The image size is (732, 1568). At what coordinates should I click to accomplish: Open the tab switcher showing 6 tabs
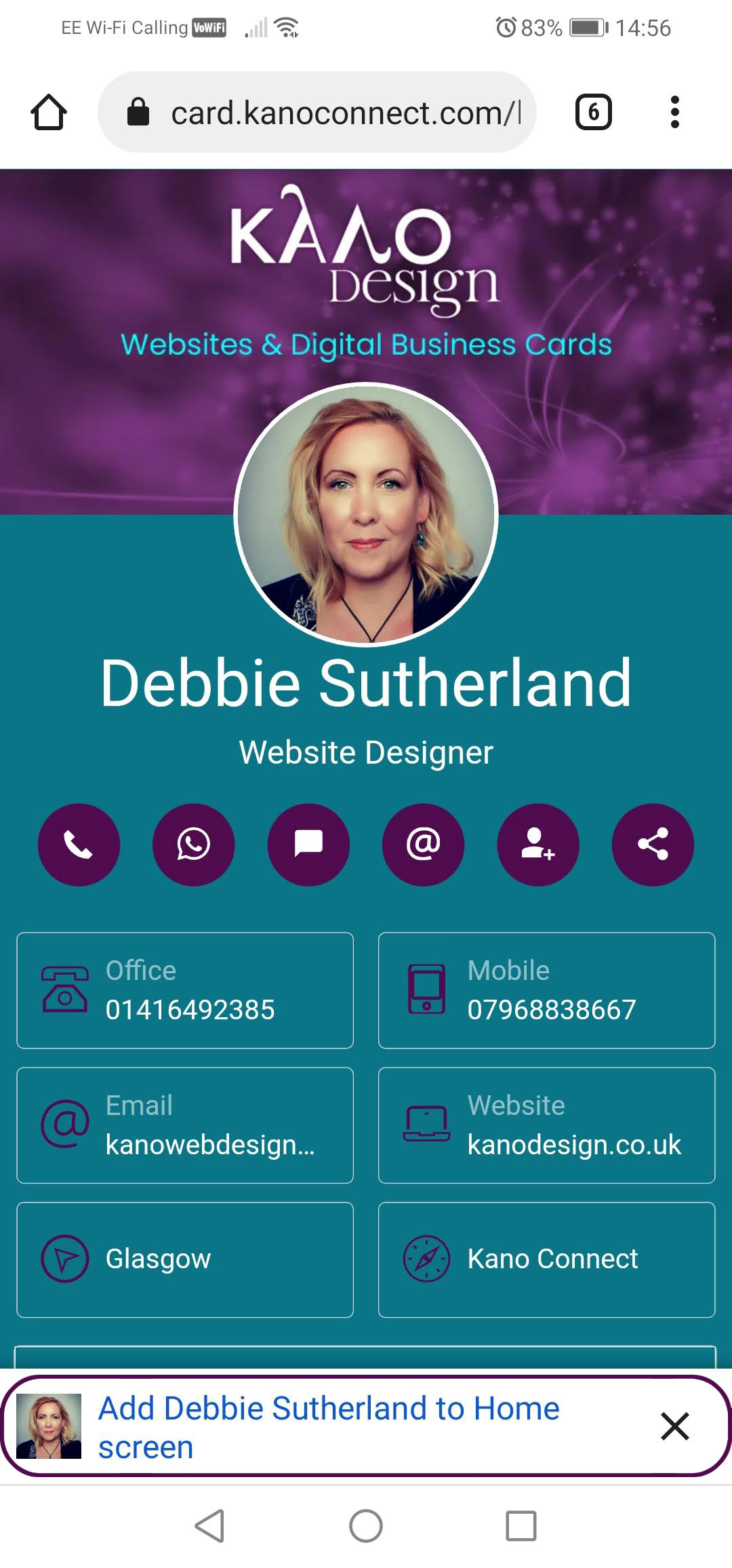click(x=593, y=112)
